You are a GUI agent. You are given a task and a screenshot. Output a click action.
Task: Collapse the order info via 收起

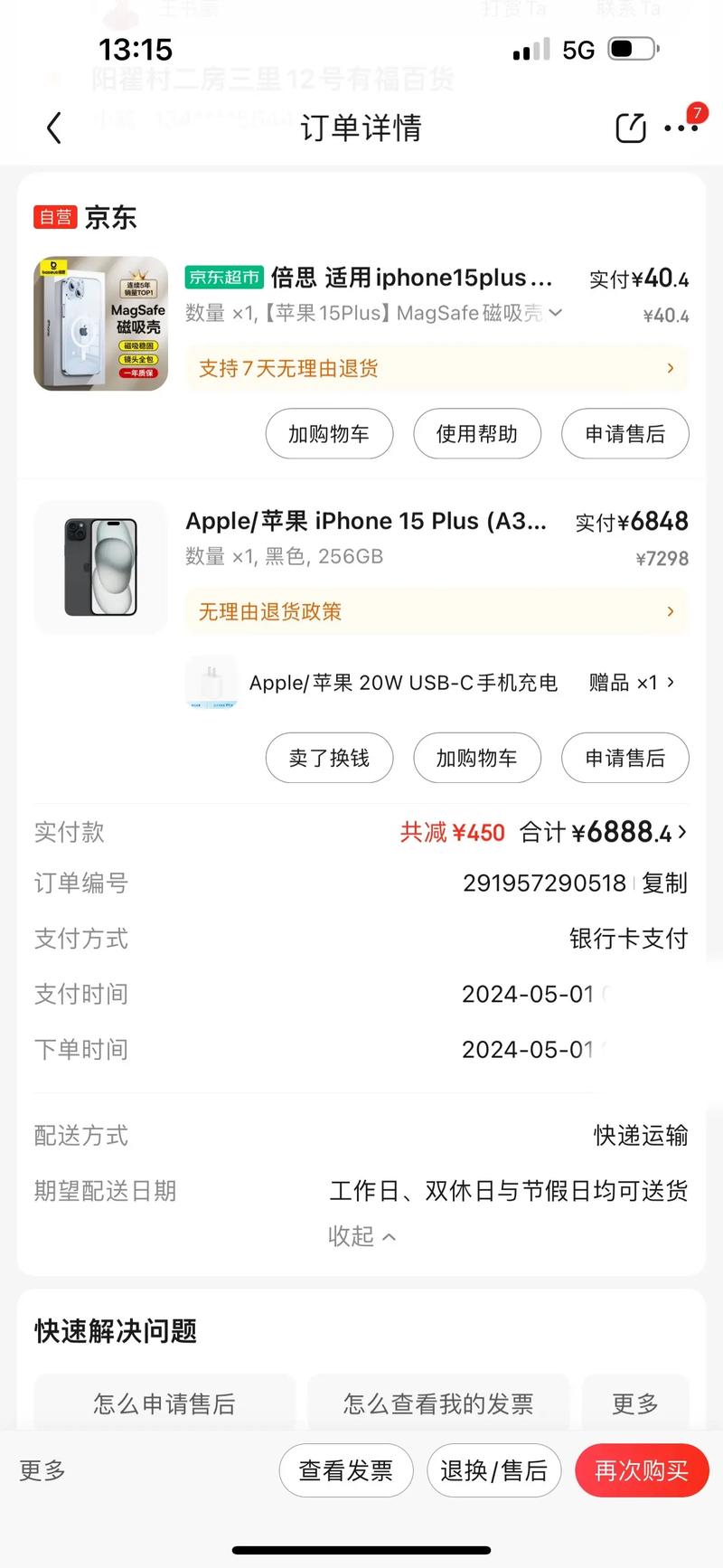(x=361, y=1235)
